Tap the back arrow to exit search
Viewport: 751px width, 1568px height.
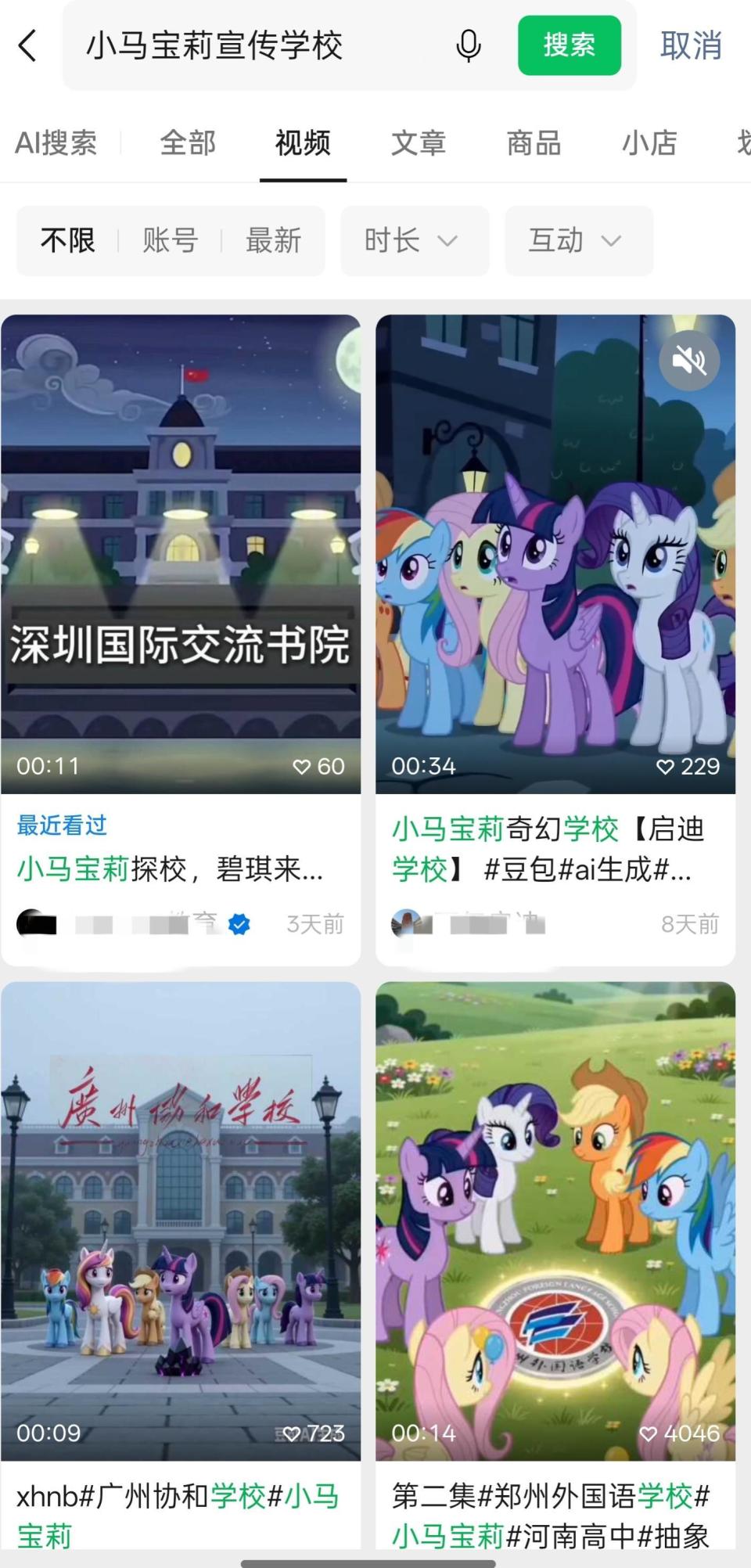click(28, 46)
